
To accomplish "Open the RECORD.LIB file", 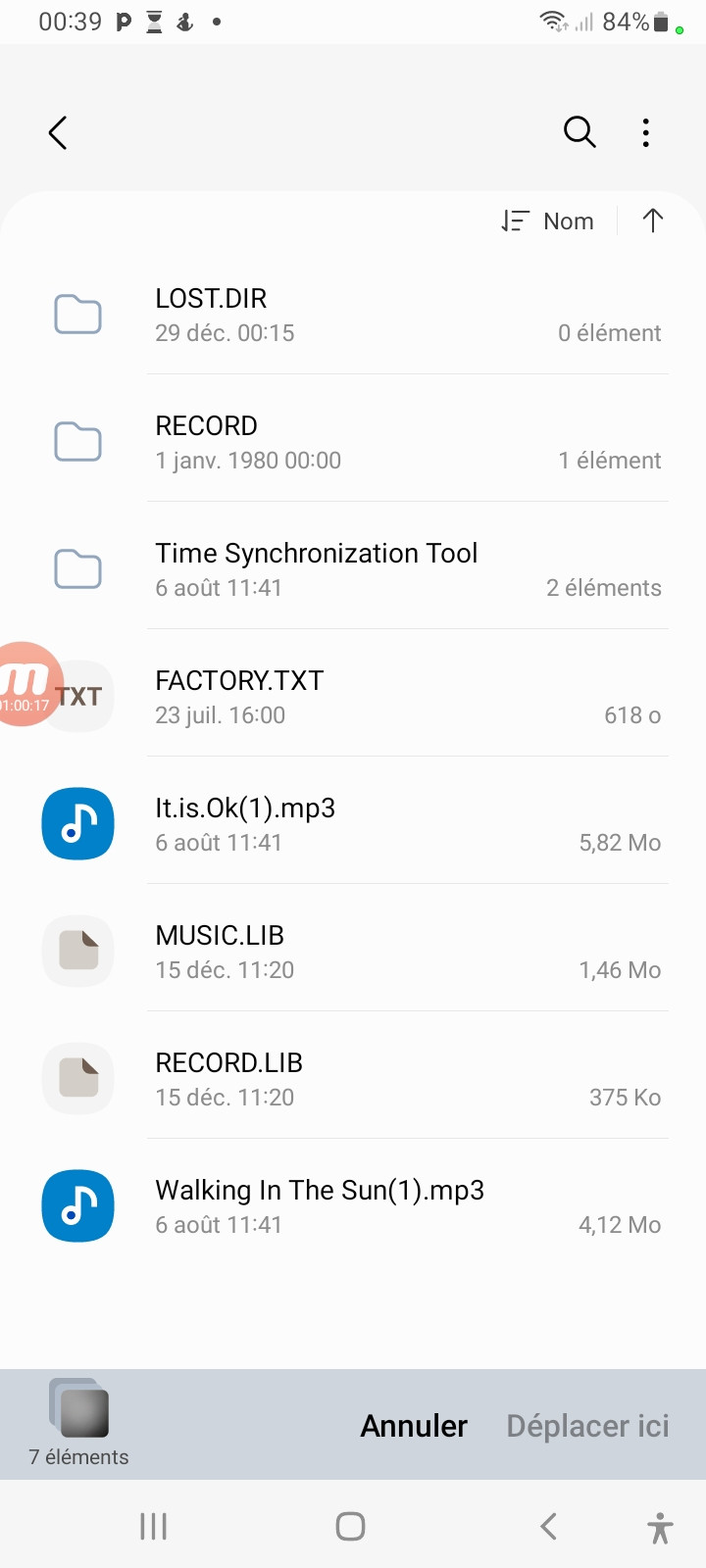I will [x=353, y=1079].
